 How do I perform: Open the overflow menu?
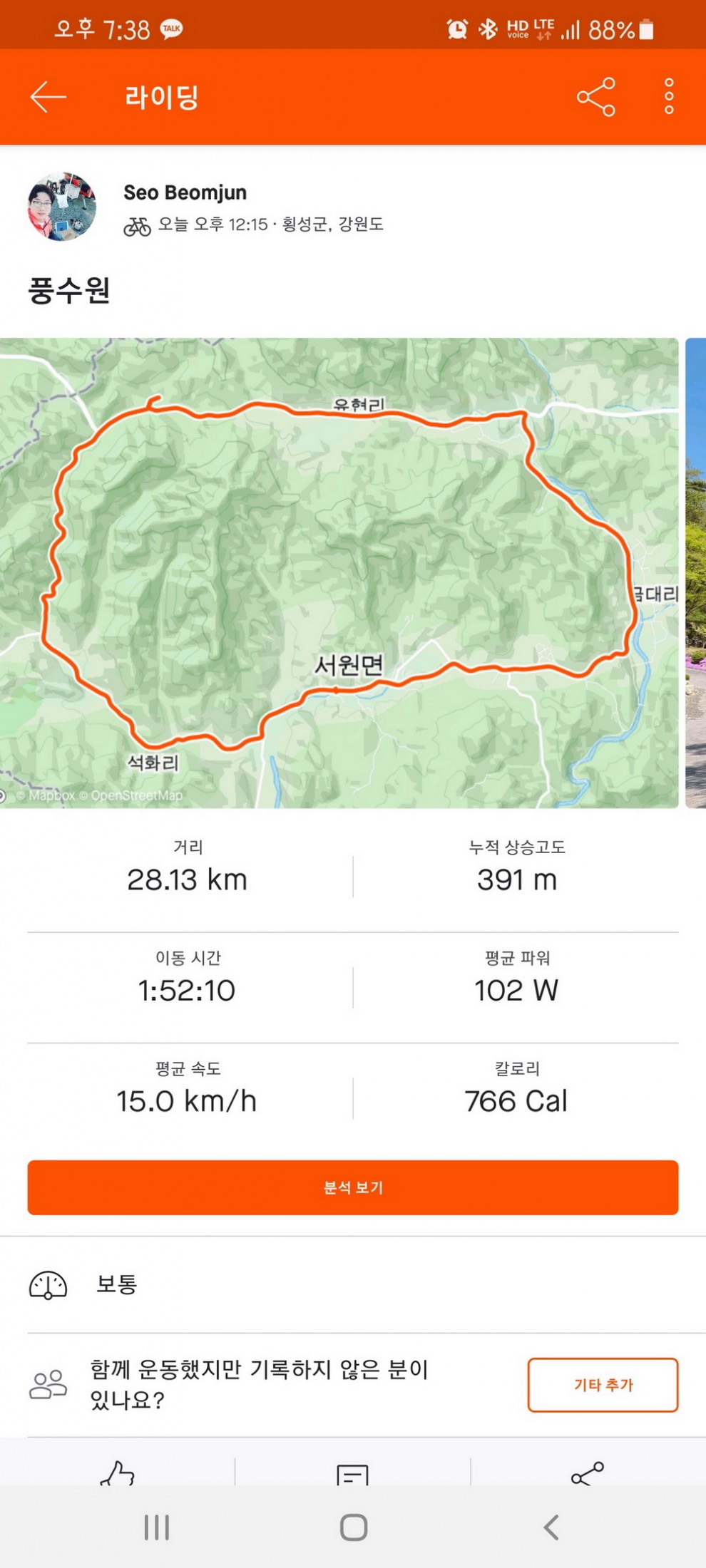pos(668,97)
